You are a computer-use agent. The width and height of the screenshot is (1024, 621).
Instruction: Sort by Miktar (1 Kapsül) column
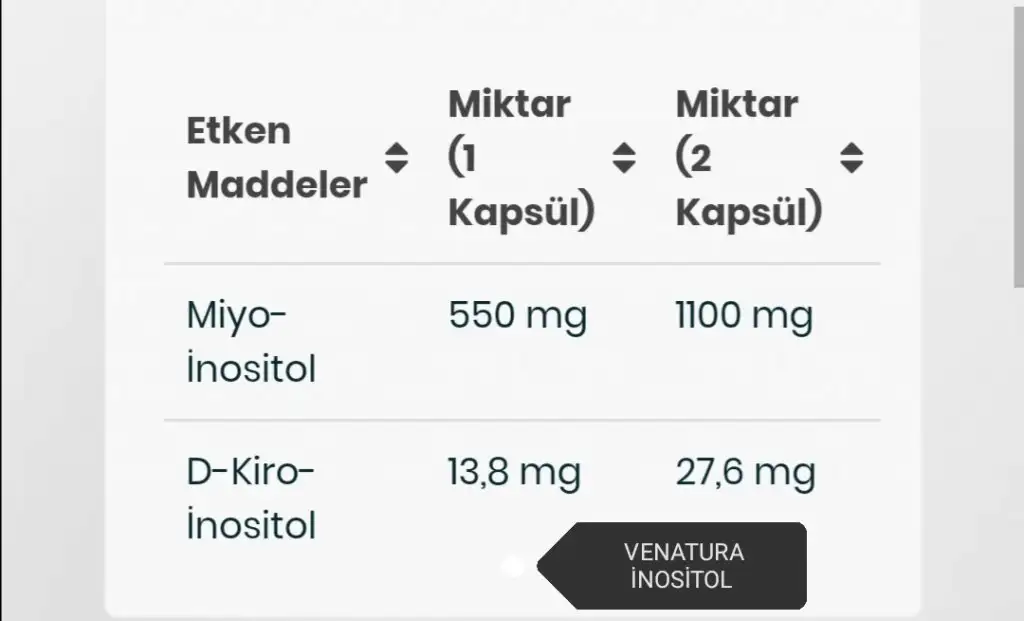(624, 158)
